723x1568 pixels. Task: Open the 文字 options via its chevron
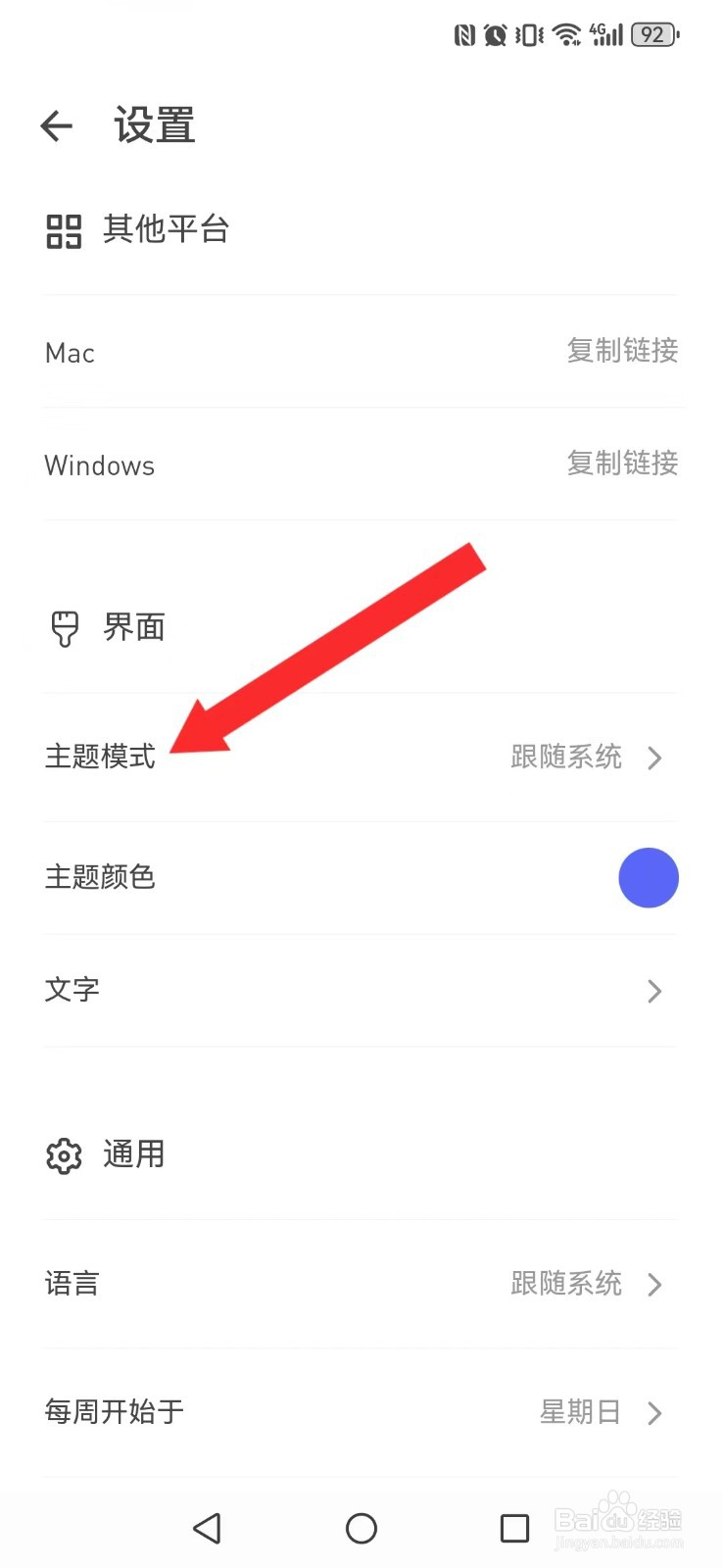coord(654,991)
